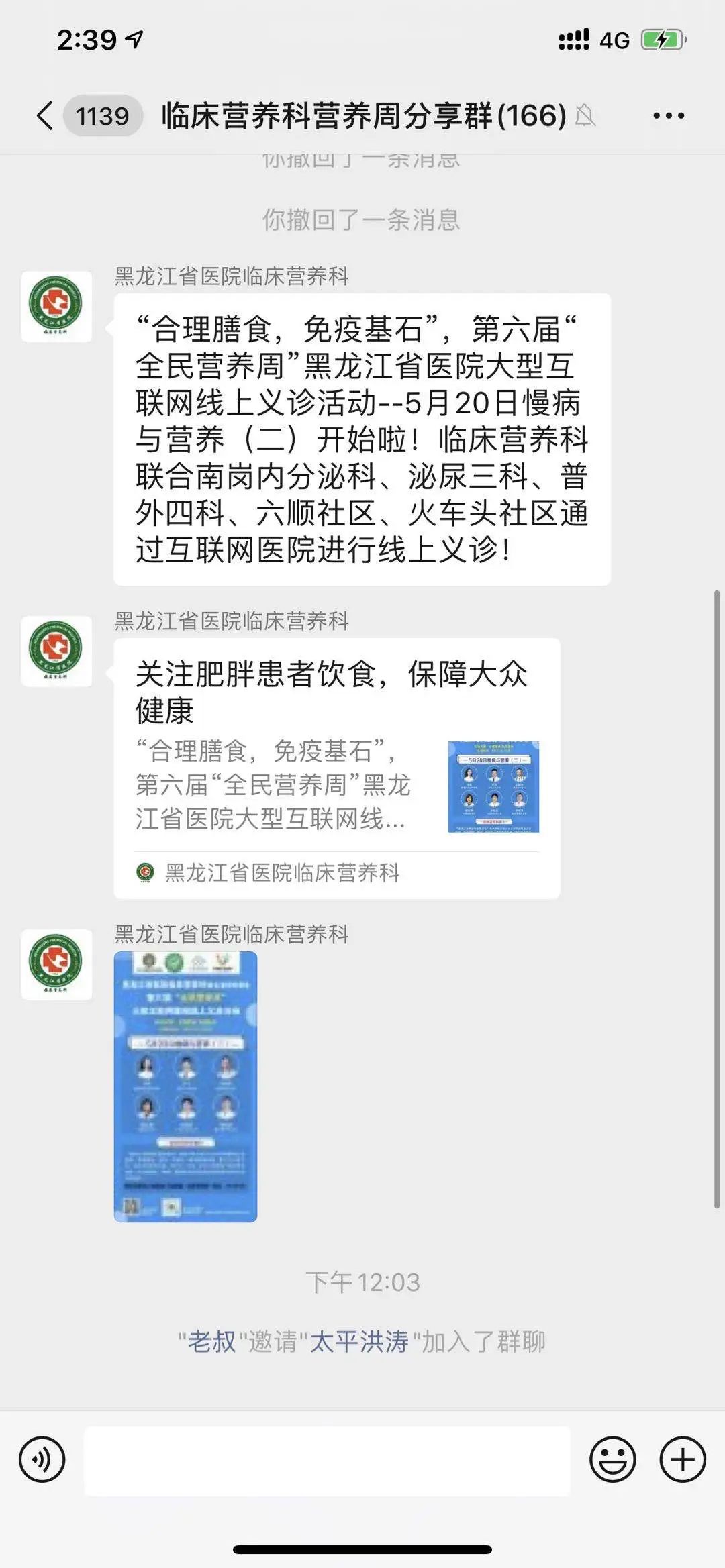Image resolution: width=725 pixels, height=1568 pixels.
Task: Tap avatar of the 全民营养周 text message sender
Action: click(56, 307)
